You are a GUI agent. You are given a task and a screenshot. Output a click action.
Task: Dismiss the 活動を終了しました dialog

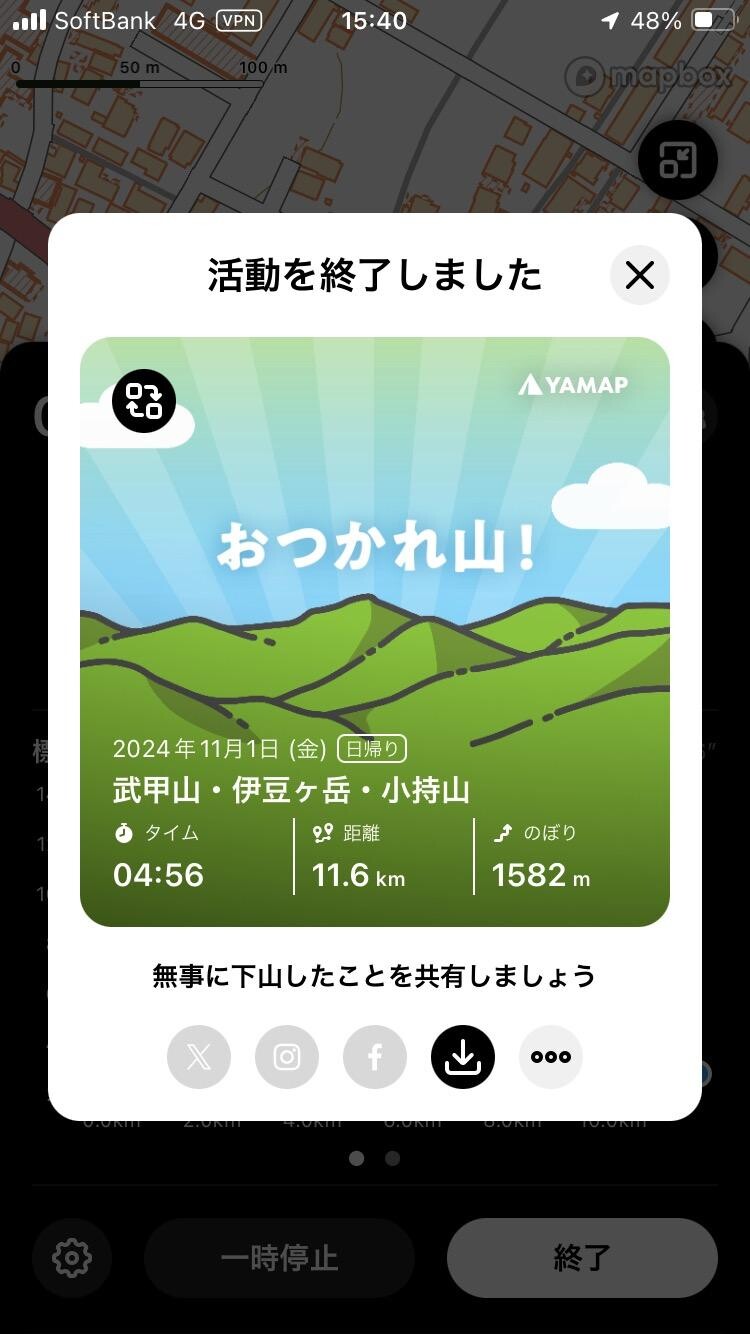(x=639, y=275)
